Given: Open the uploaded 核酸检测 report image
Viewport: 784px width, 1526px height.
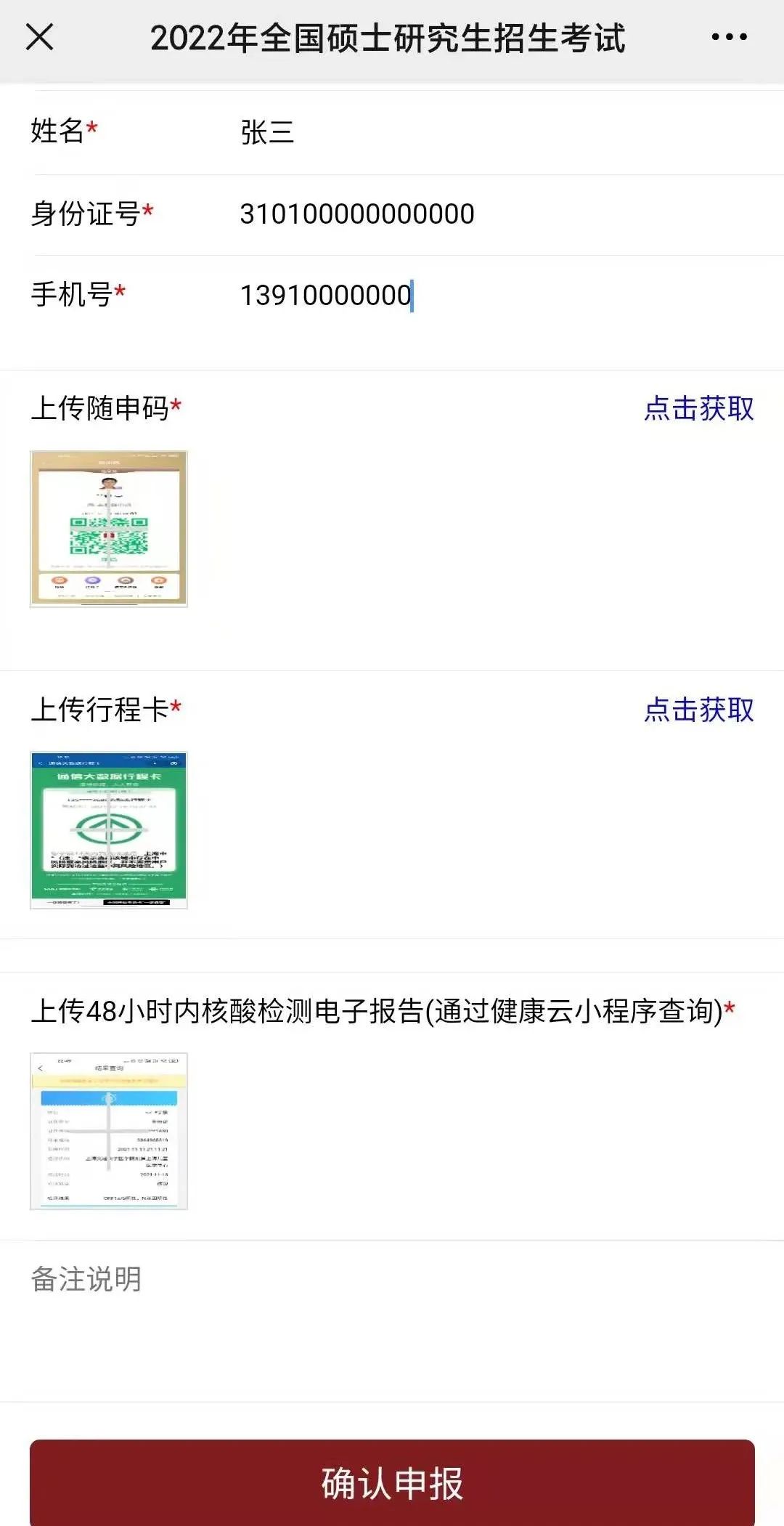Looking at the screenshot, I should tap(109, 1131).
